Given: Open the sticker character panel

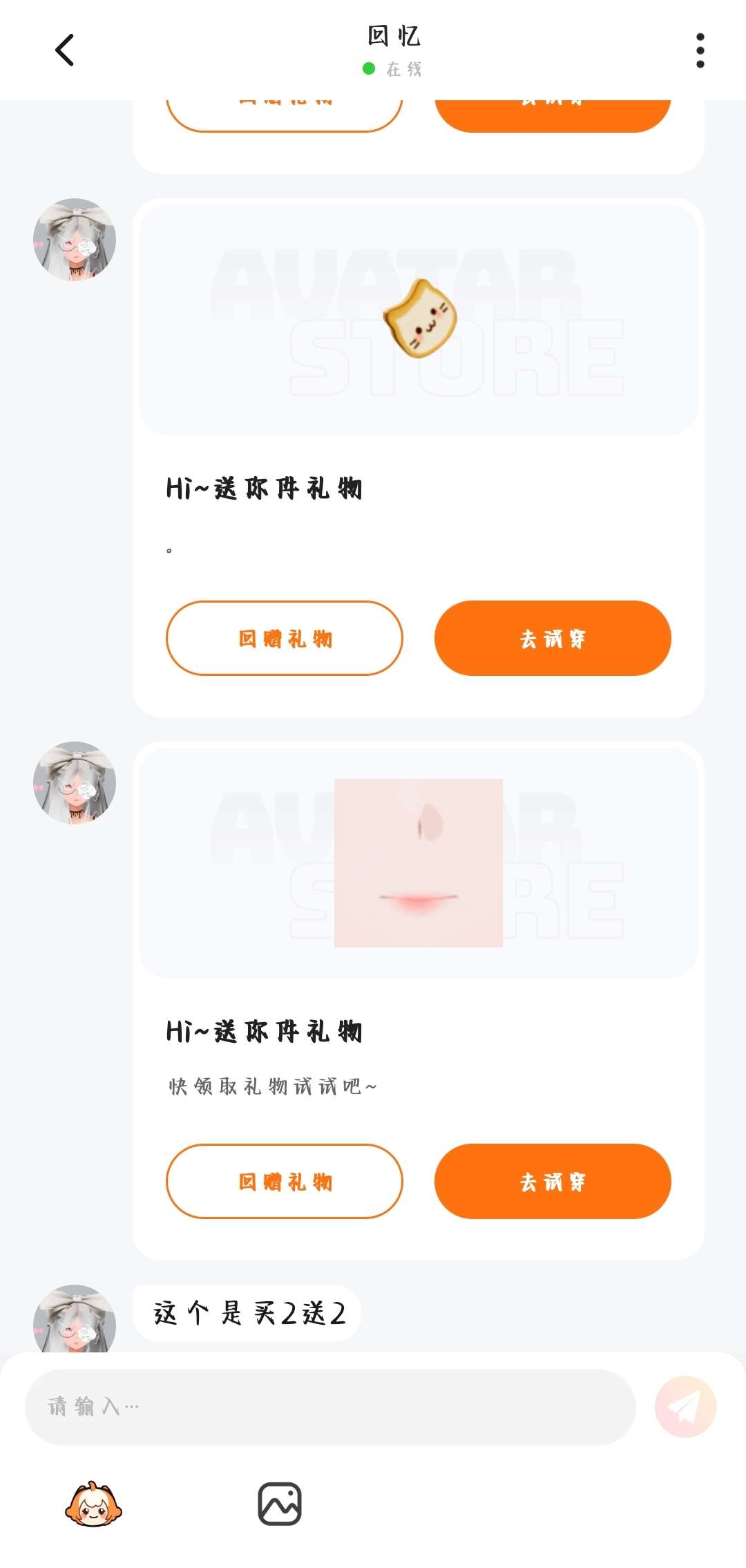Looking at the screenshot, I should [x=93, y=1504].
